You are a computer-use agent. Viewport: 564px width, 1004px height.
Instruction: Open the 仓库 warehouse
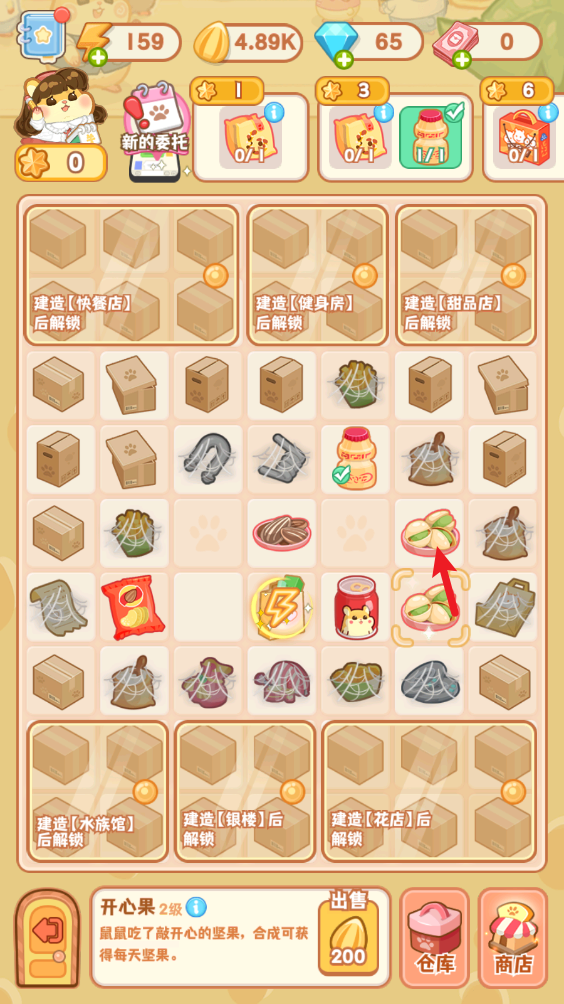pyautogui.click(x=435, y=938)
